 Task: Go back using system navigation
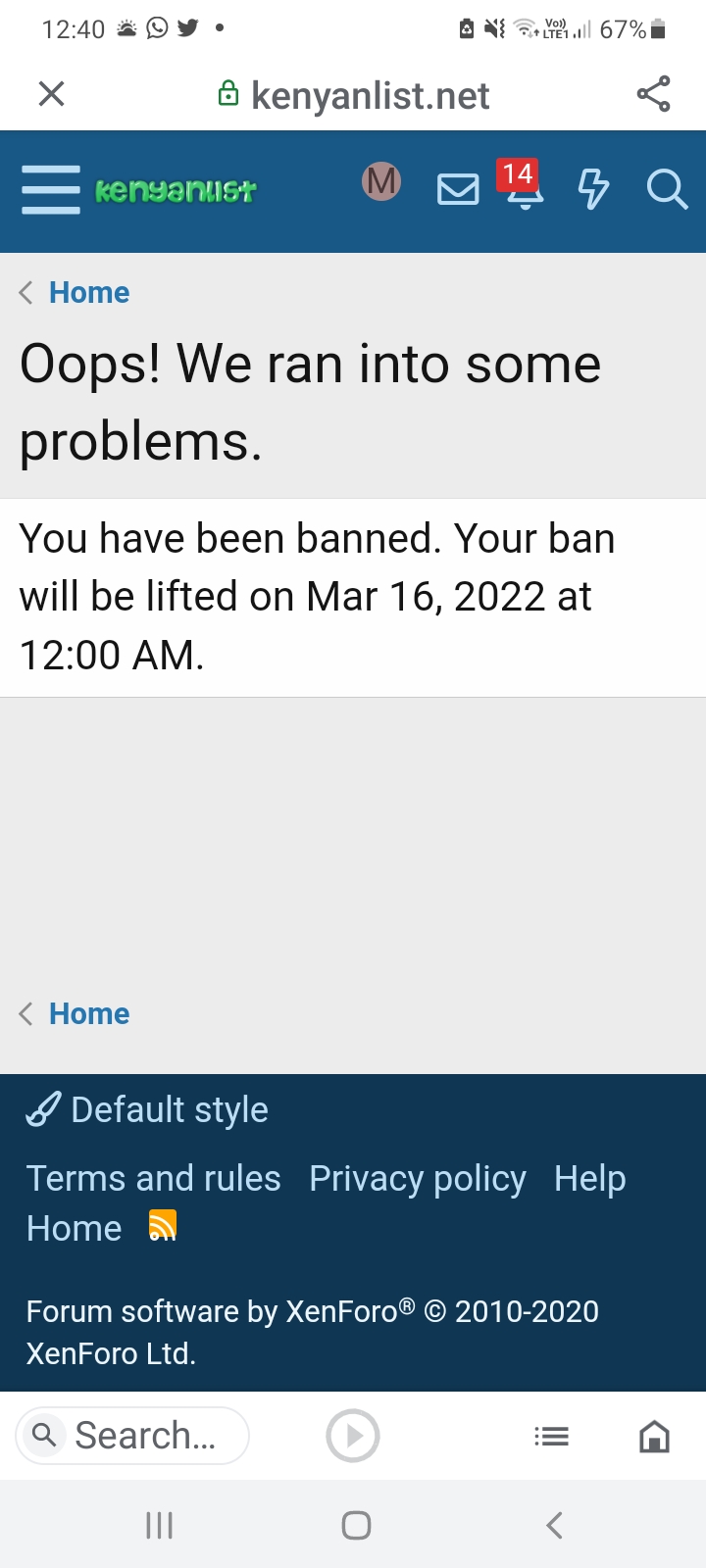click(554, 1525)
